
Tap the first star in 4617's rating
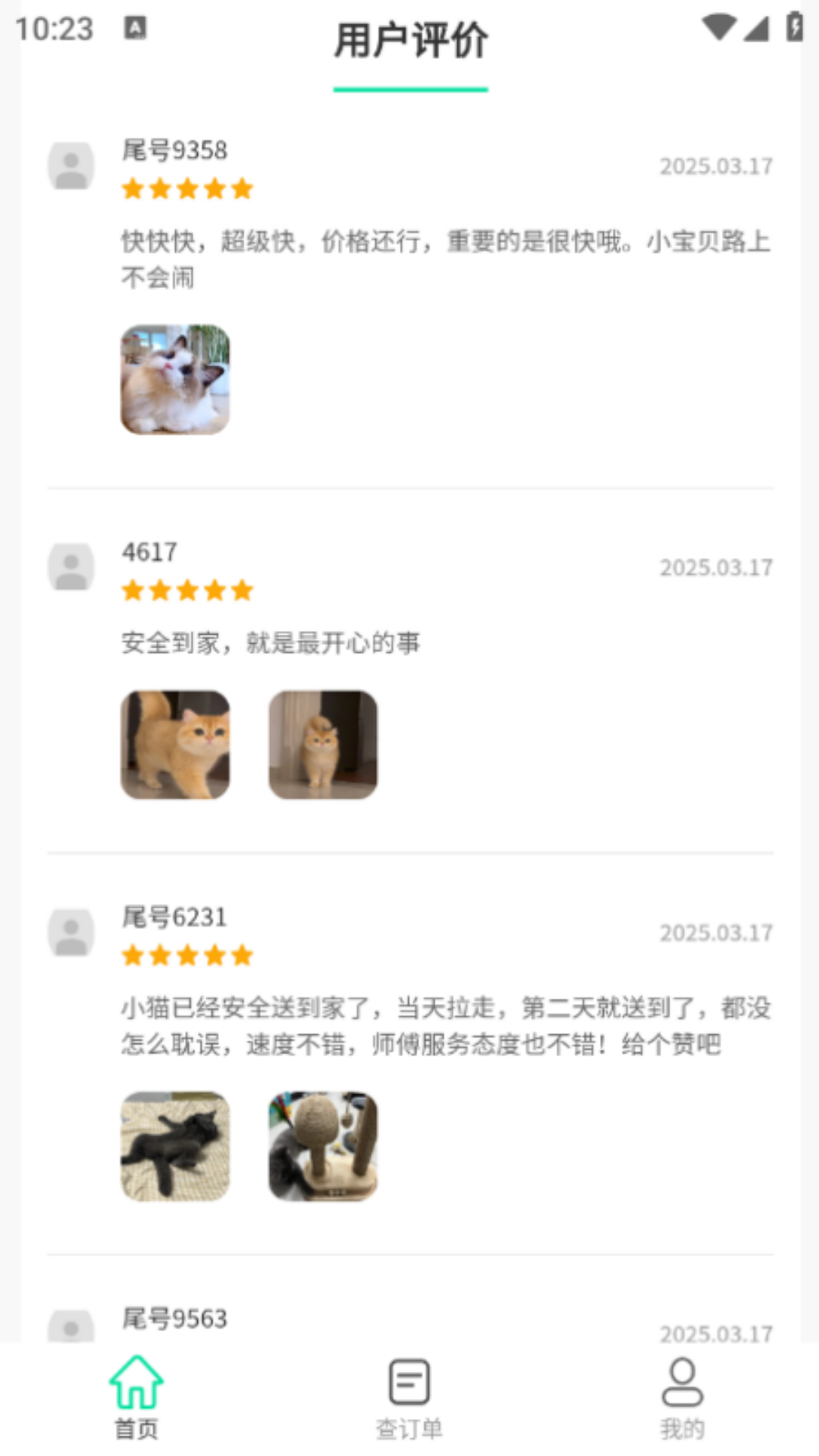click(x=133, y=589)
